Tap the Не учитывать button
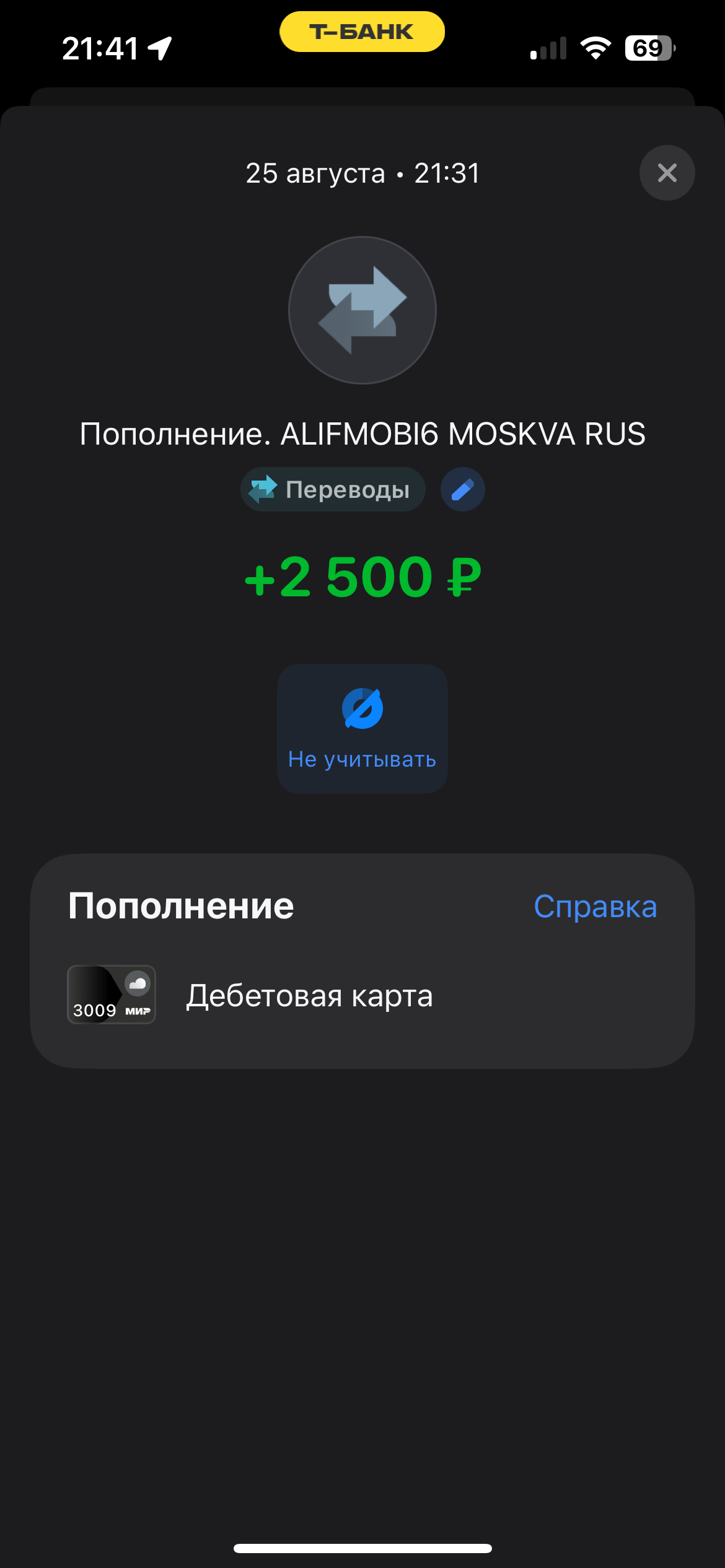The image size is (725, 1568). click(x=362, y=728)
